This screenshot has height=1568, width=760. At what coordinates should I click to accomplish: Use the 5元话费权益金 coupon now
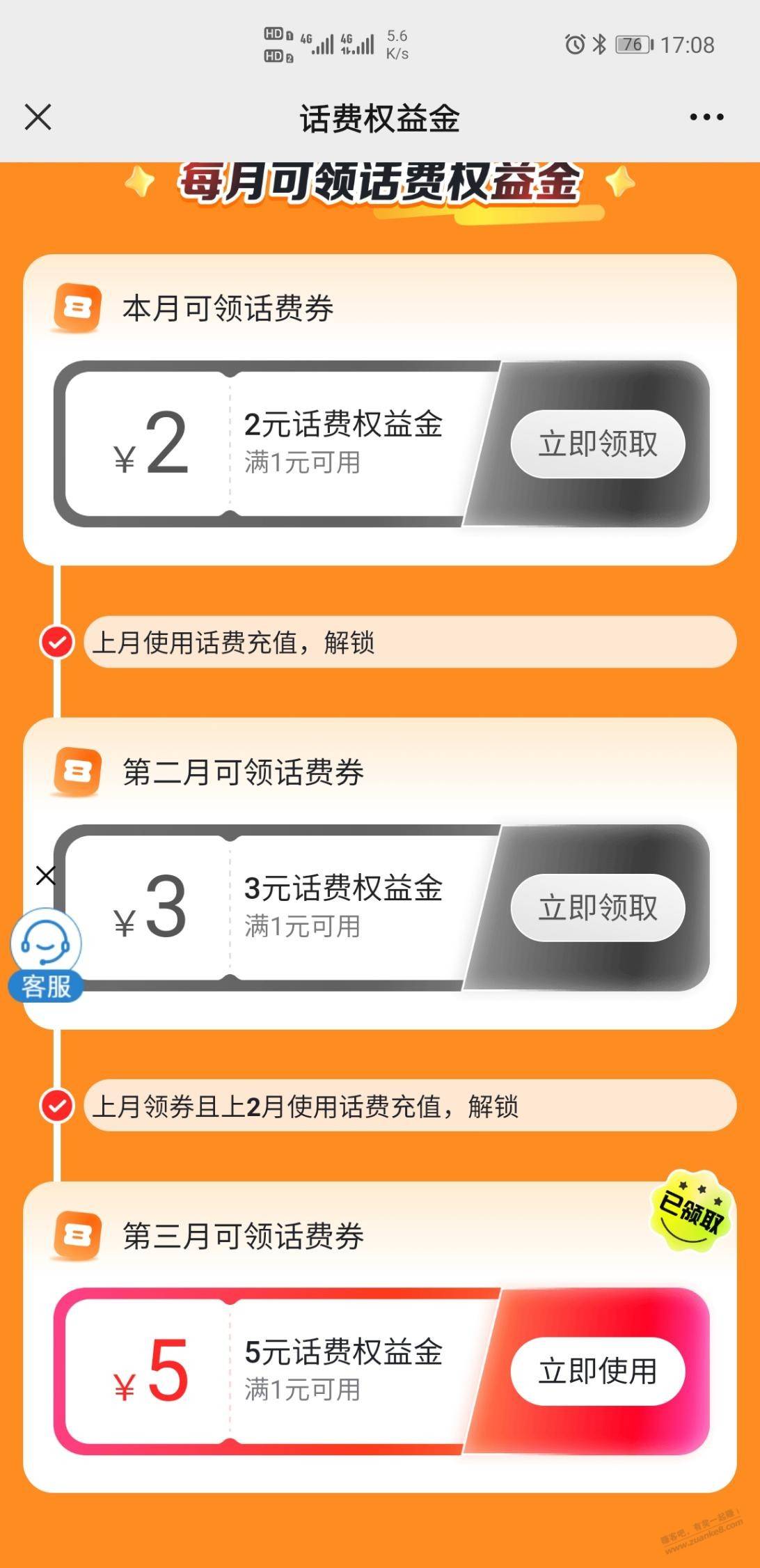click(597, 1371)
